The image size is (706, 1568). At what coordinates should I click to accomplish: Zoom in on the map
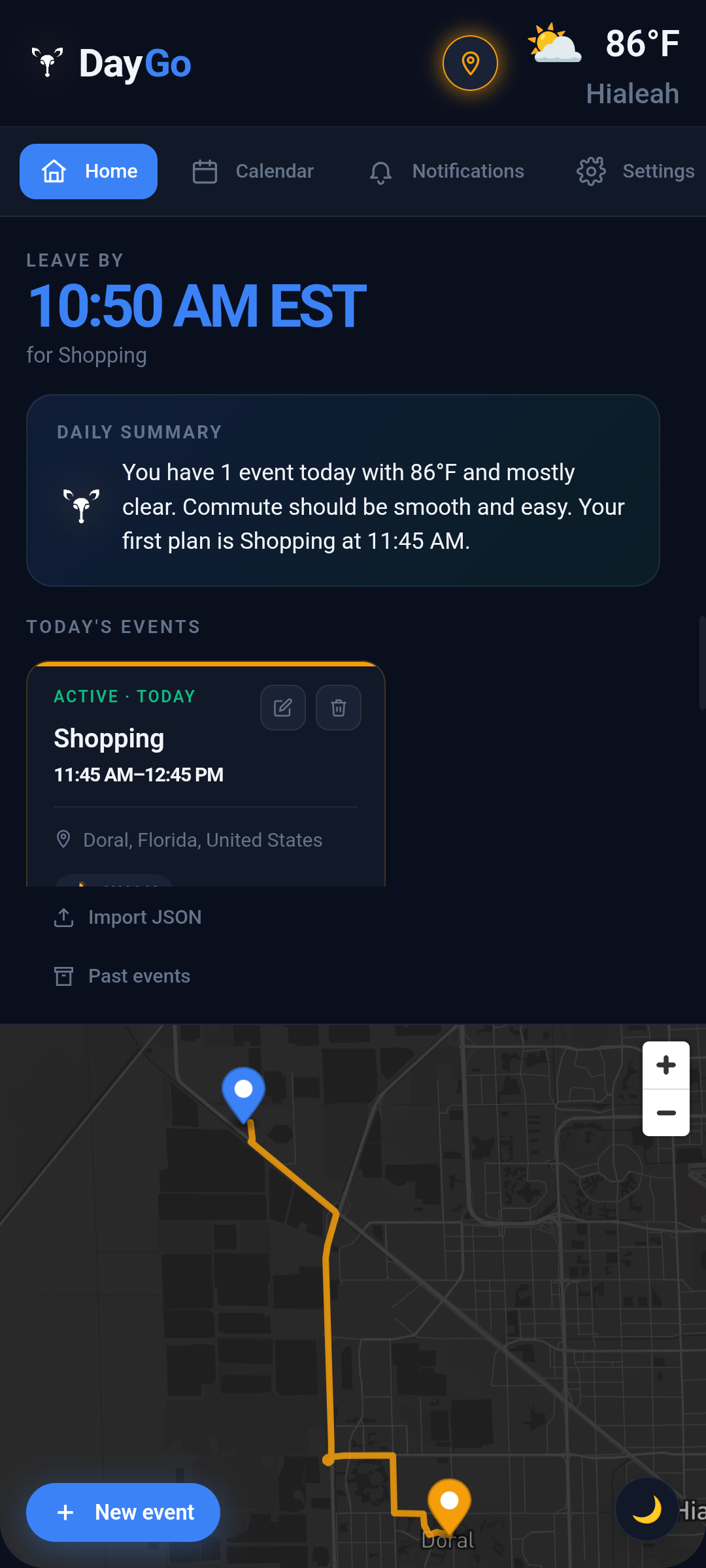coord(666,1066)
